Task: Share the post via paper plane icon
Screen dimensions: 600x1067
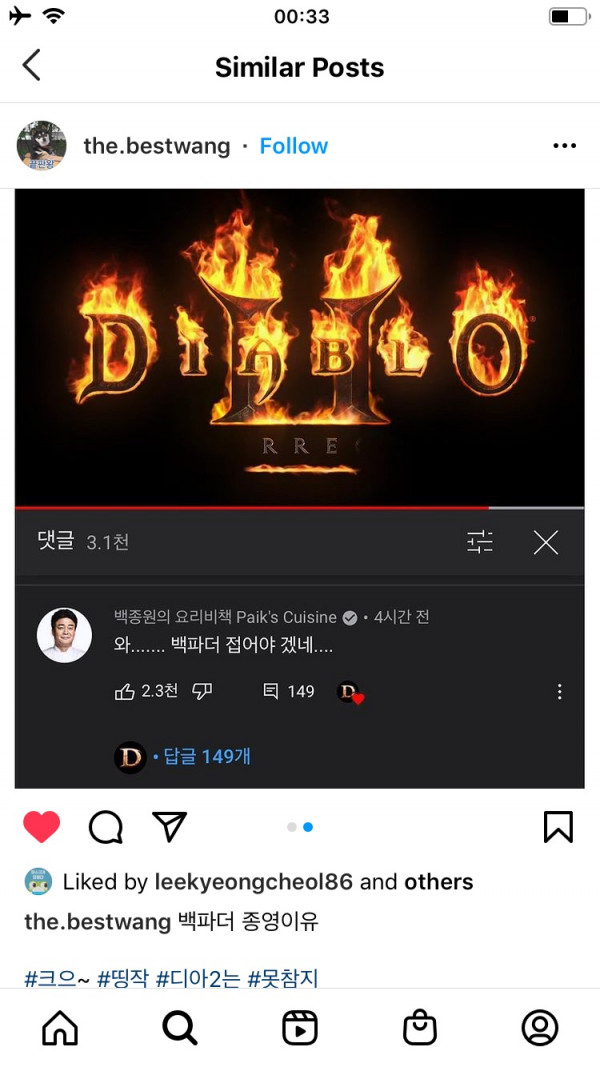Action: (x=170, y=826)
